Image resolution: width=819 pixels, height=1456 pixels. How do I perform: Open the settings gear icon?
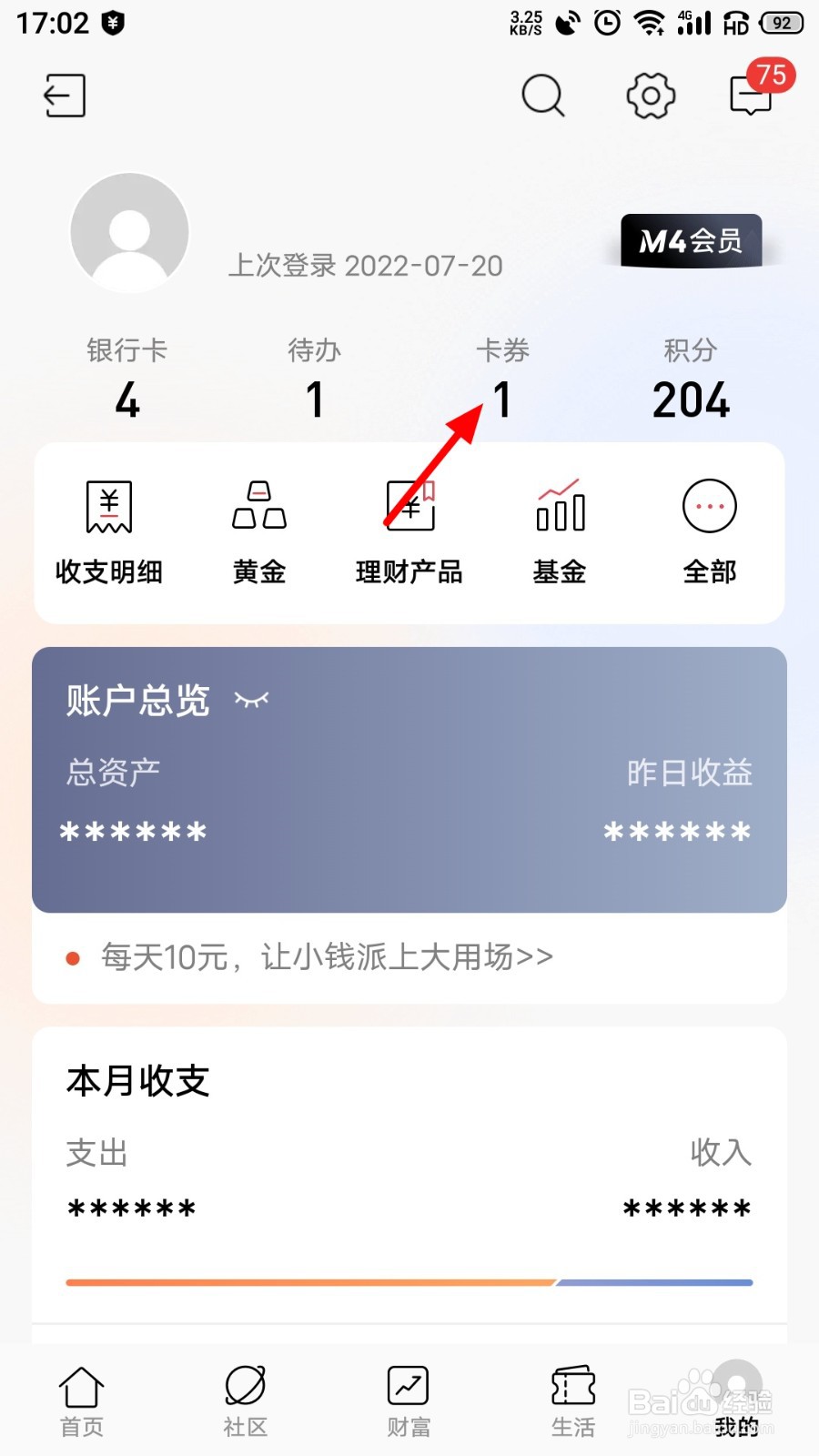pos(648,96)
